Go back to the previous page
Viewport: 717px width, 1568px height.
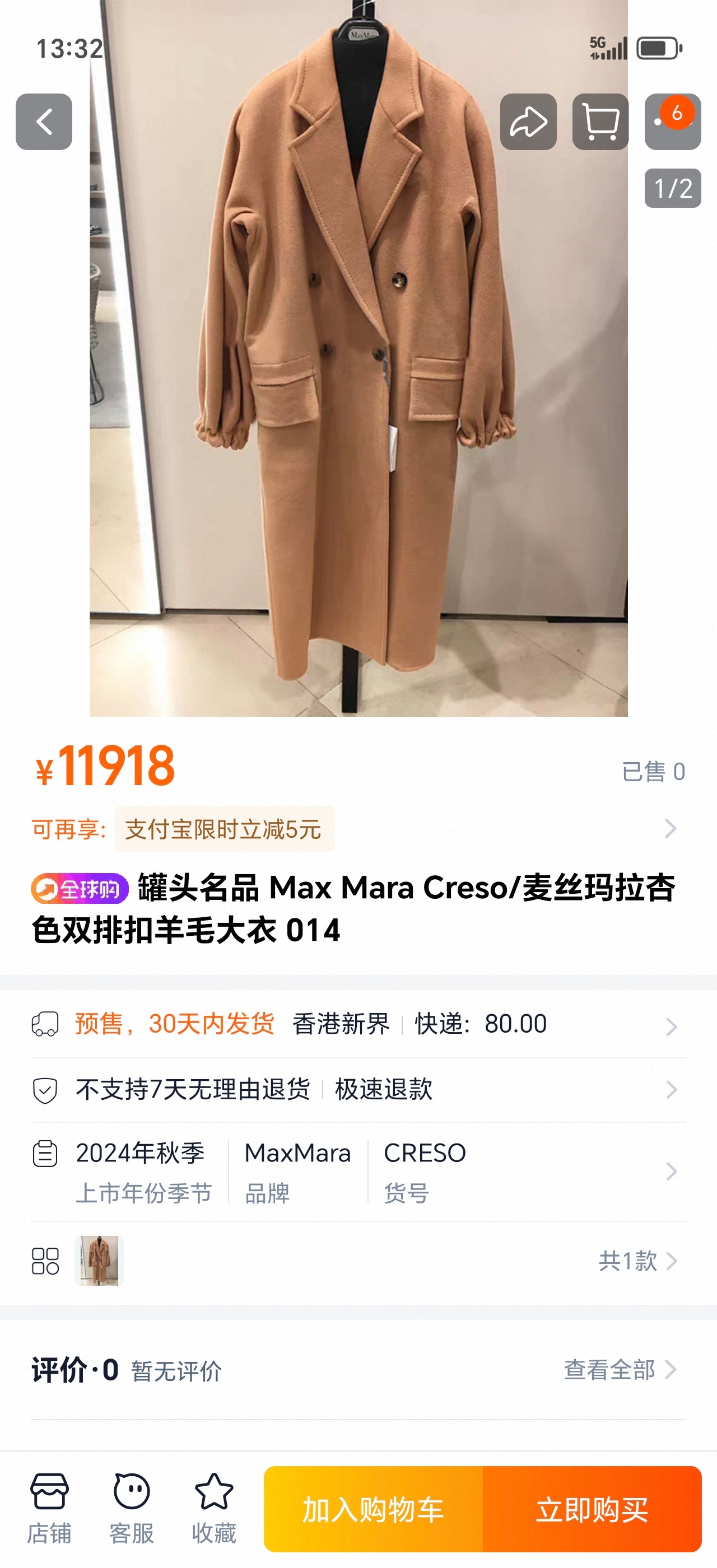click(44, 122)
